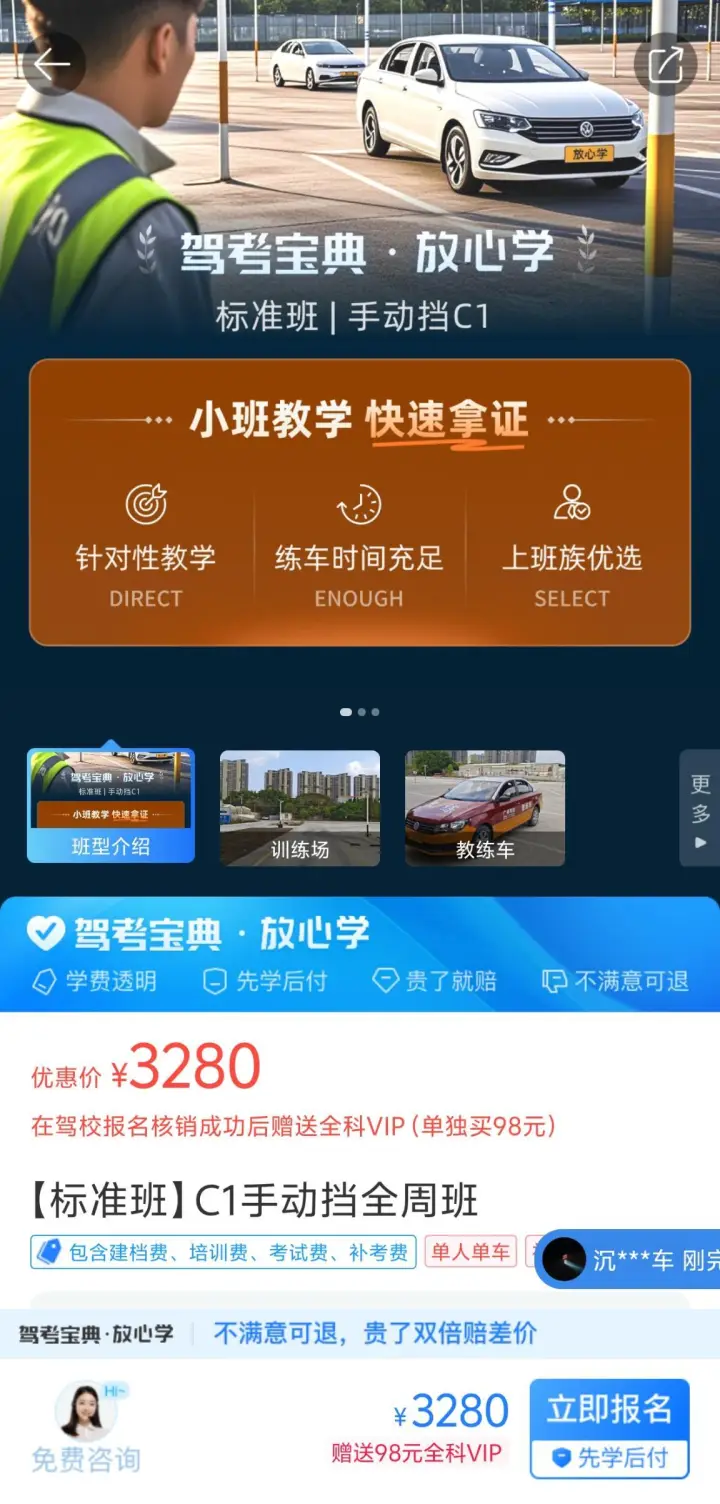Go back using the top-left arrow

(x=52, y=65)
